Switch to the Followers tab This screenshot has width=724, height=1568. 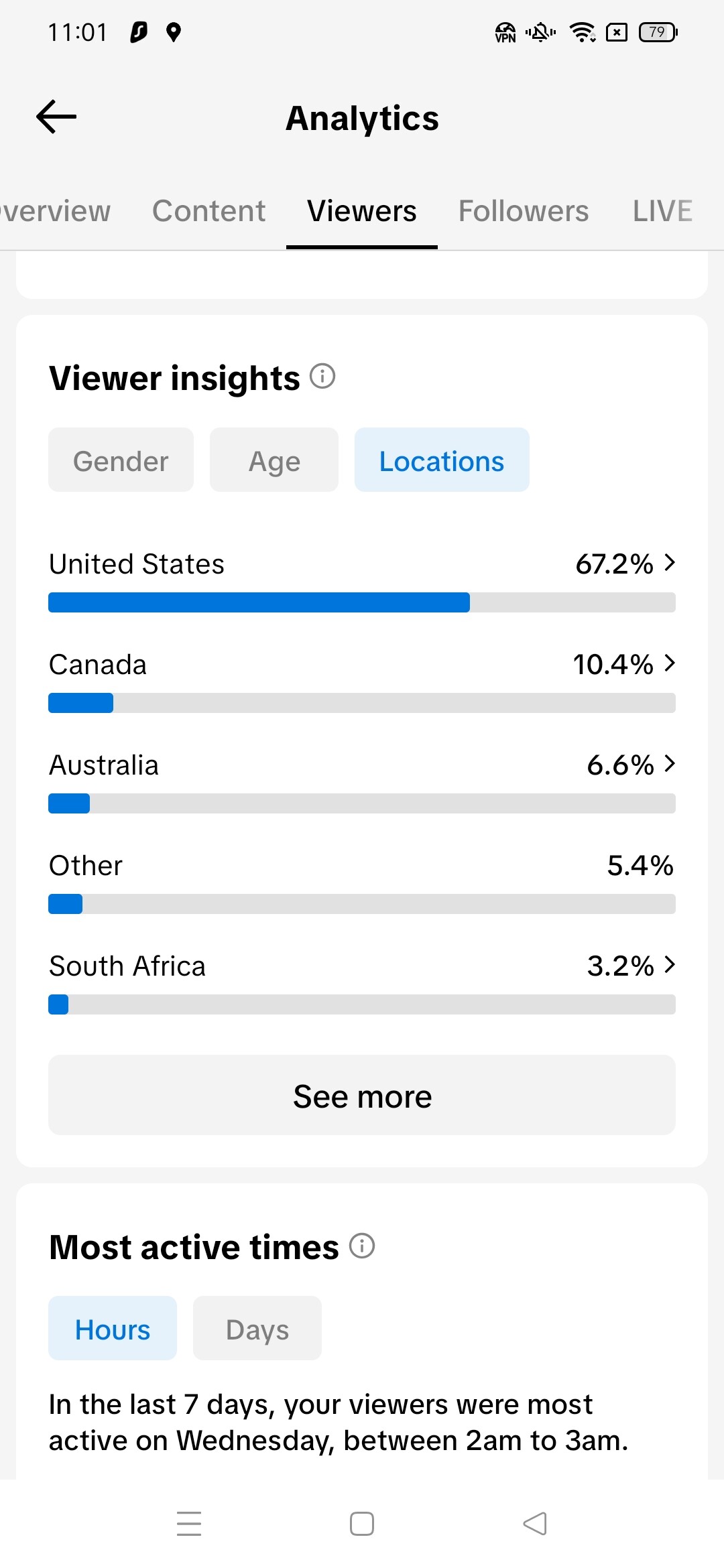pyautogui.click(x=524, y=212)
